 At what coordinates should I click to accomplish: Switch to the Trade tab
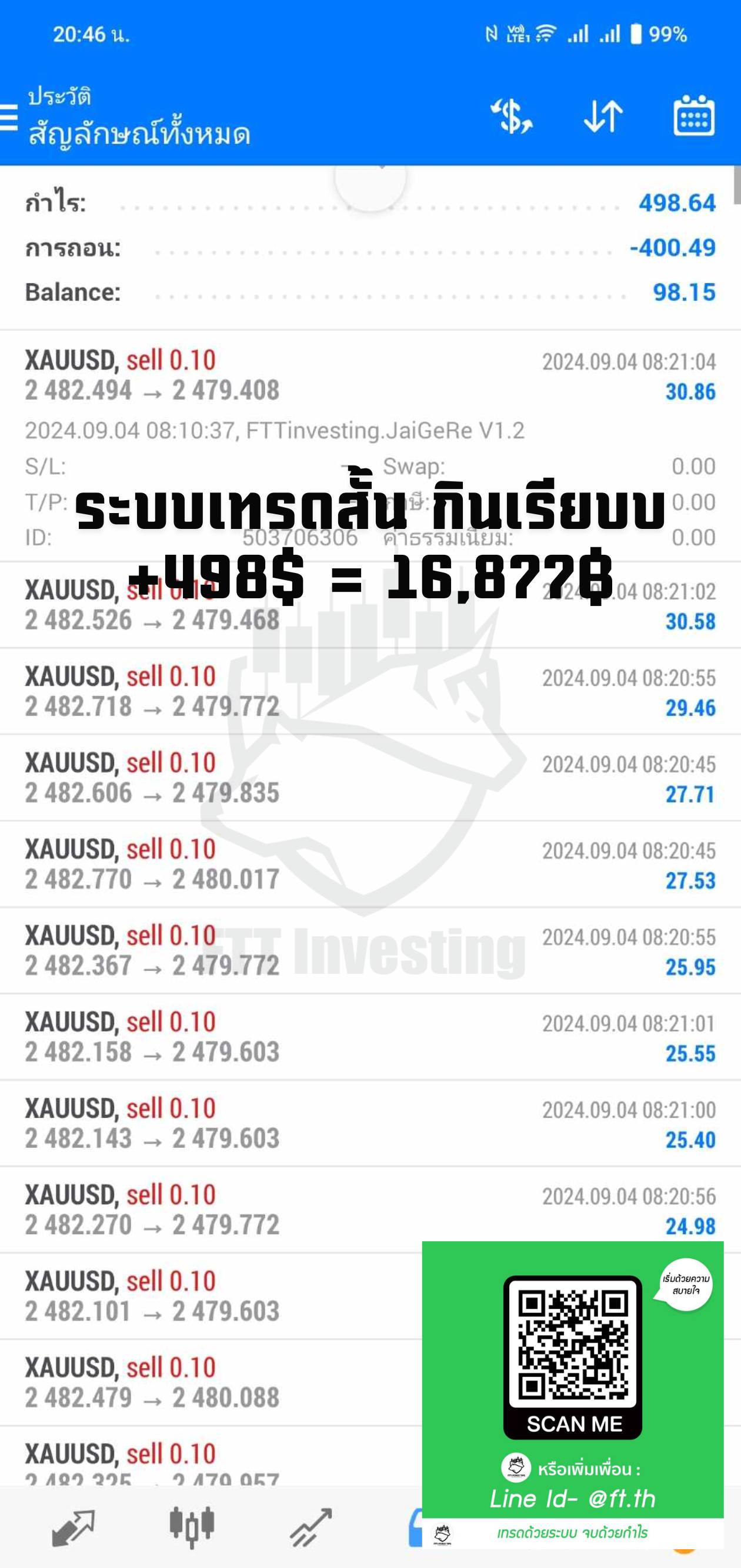coord(311,1527)
